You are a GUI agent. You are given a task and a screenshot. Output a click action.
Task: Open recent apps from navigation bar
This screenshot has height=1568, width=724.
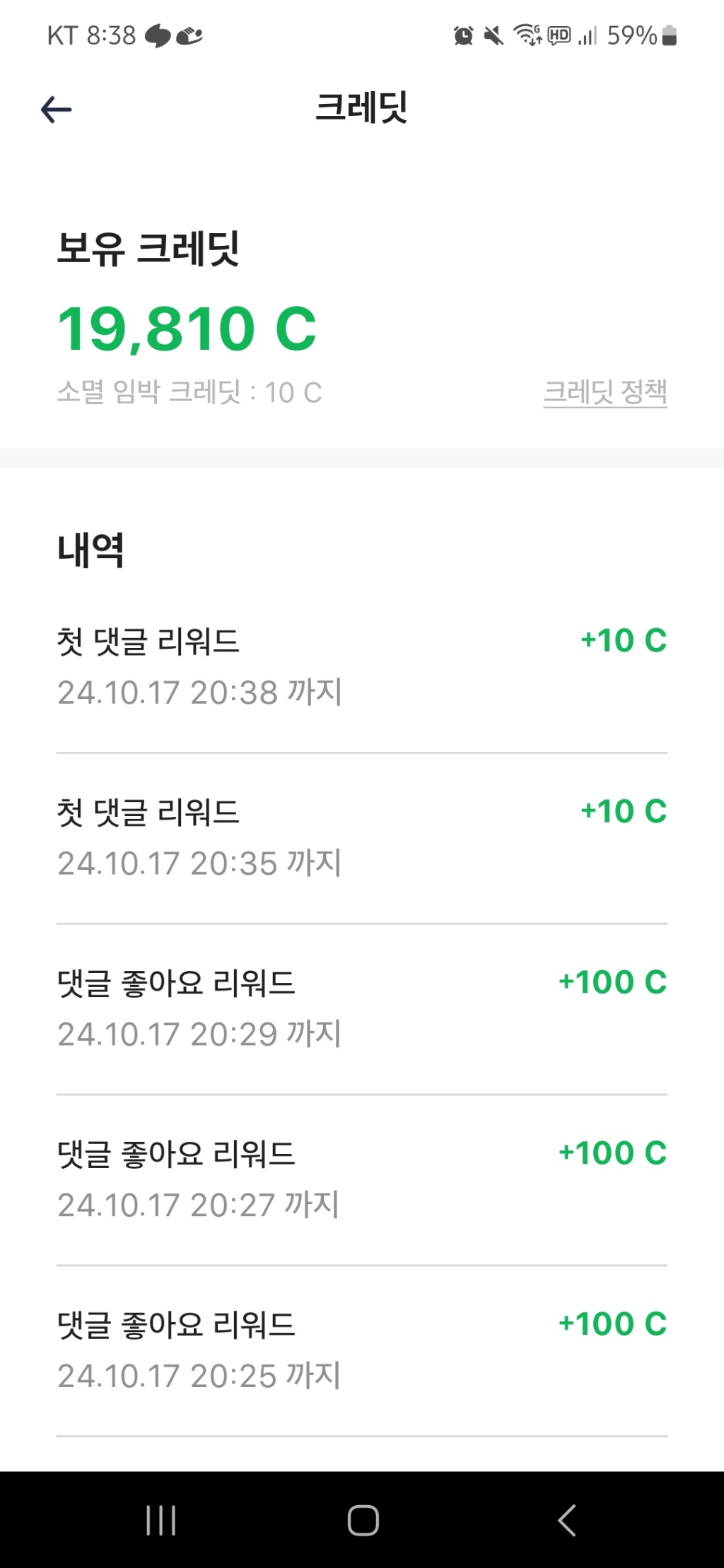pos(161,1520)
